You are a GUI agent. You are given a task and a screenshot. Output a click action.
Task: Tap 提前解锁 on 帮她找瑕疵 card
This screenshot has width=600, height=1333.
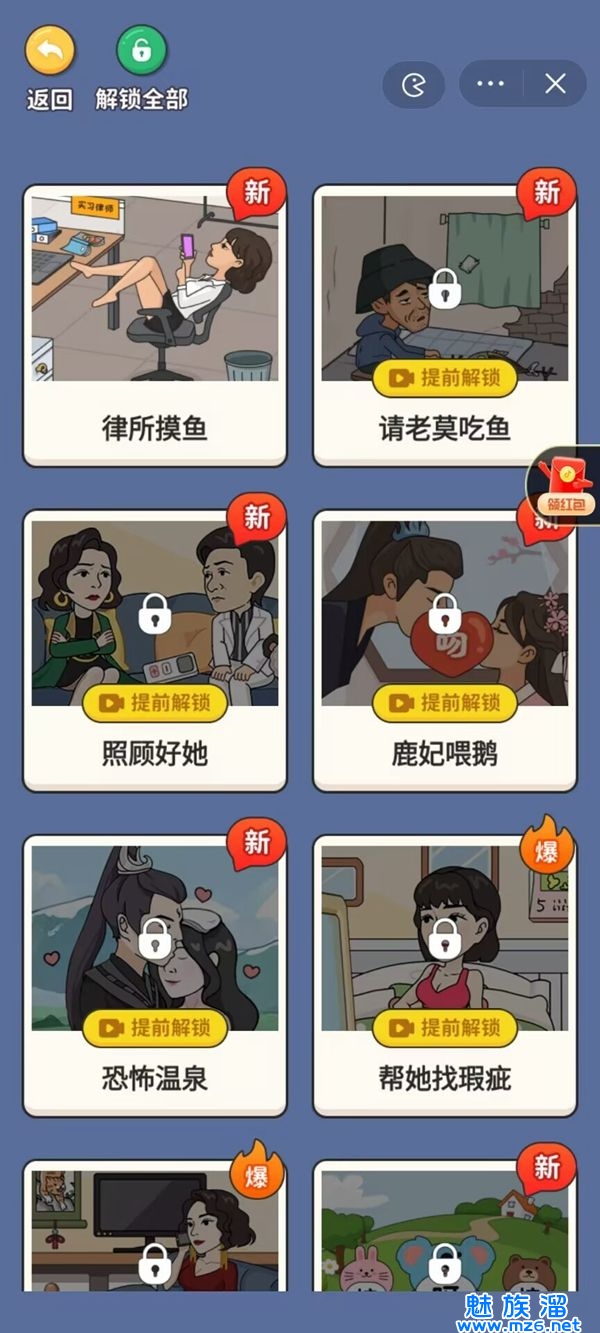point(445,1028)
